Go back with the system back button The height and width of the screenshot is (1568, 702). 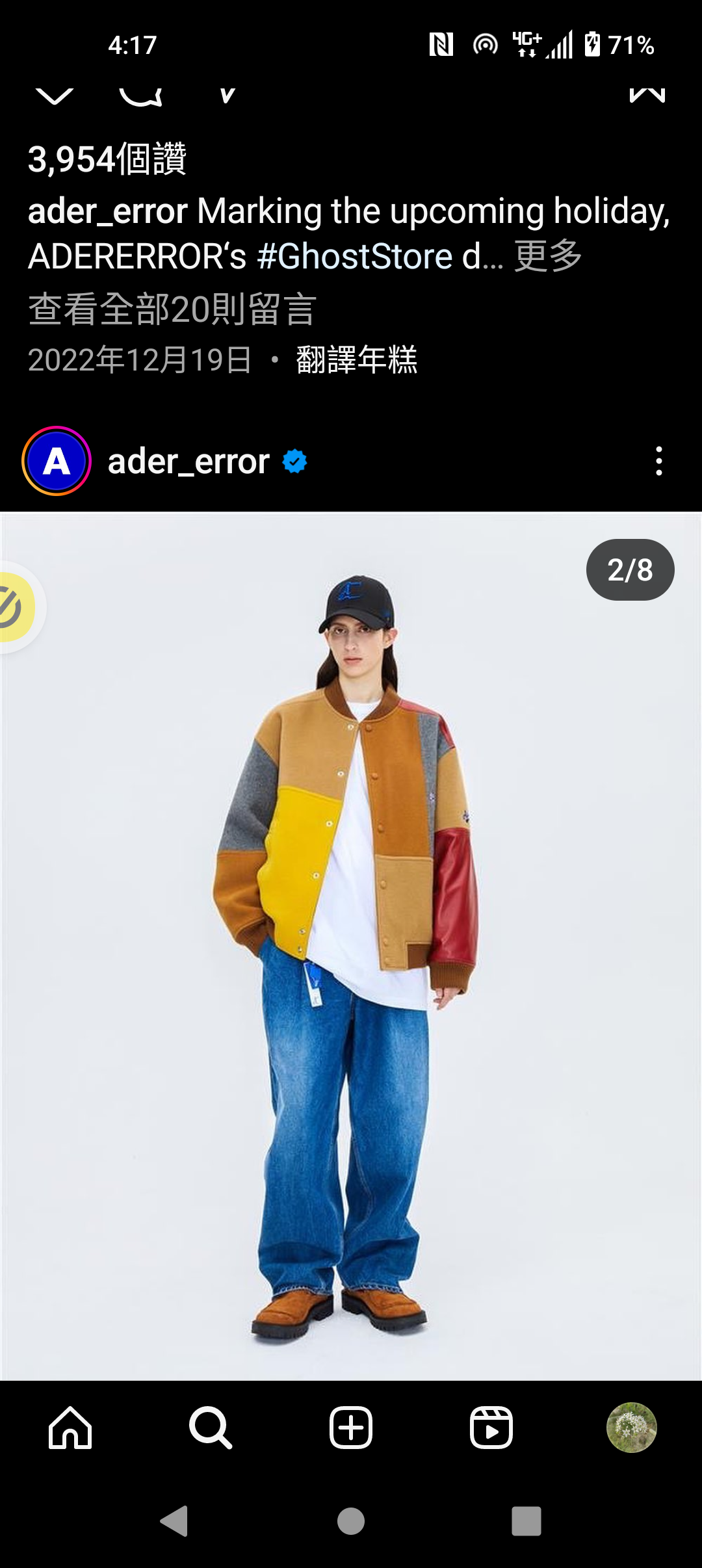tap(174, 1521)
